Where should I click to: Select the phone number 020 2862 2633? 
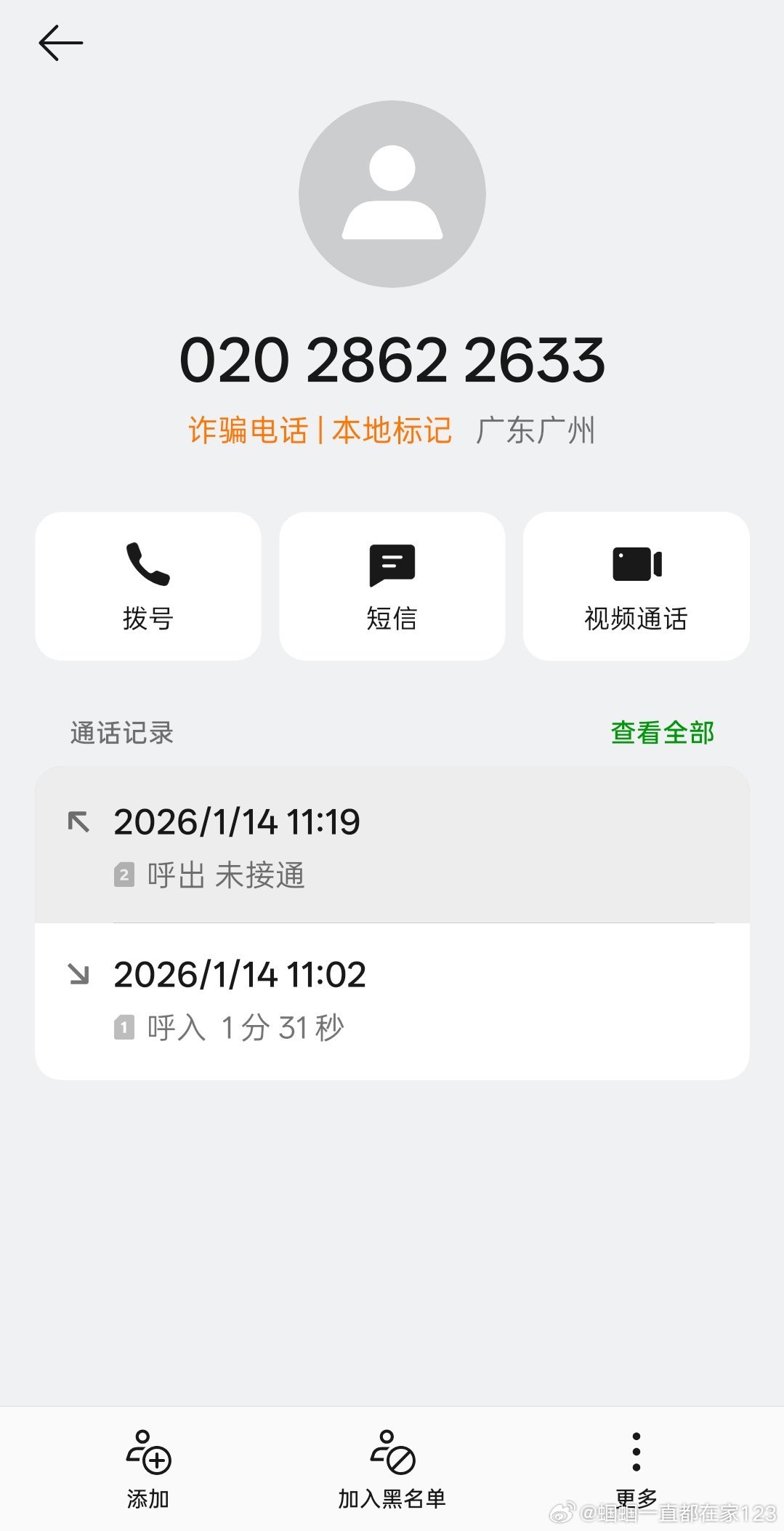click(x=392, y=359)
